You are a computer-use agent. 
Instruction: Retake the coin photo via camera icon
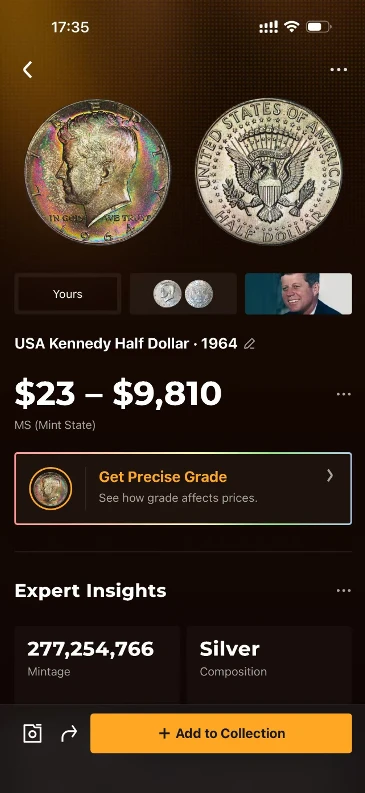pos(32,733)
